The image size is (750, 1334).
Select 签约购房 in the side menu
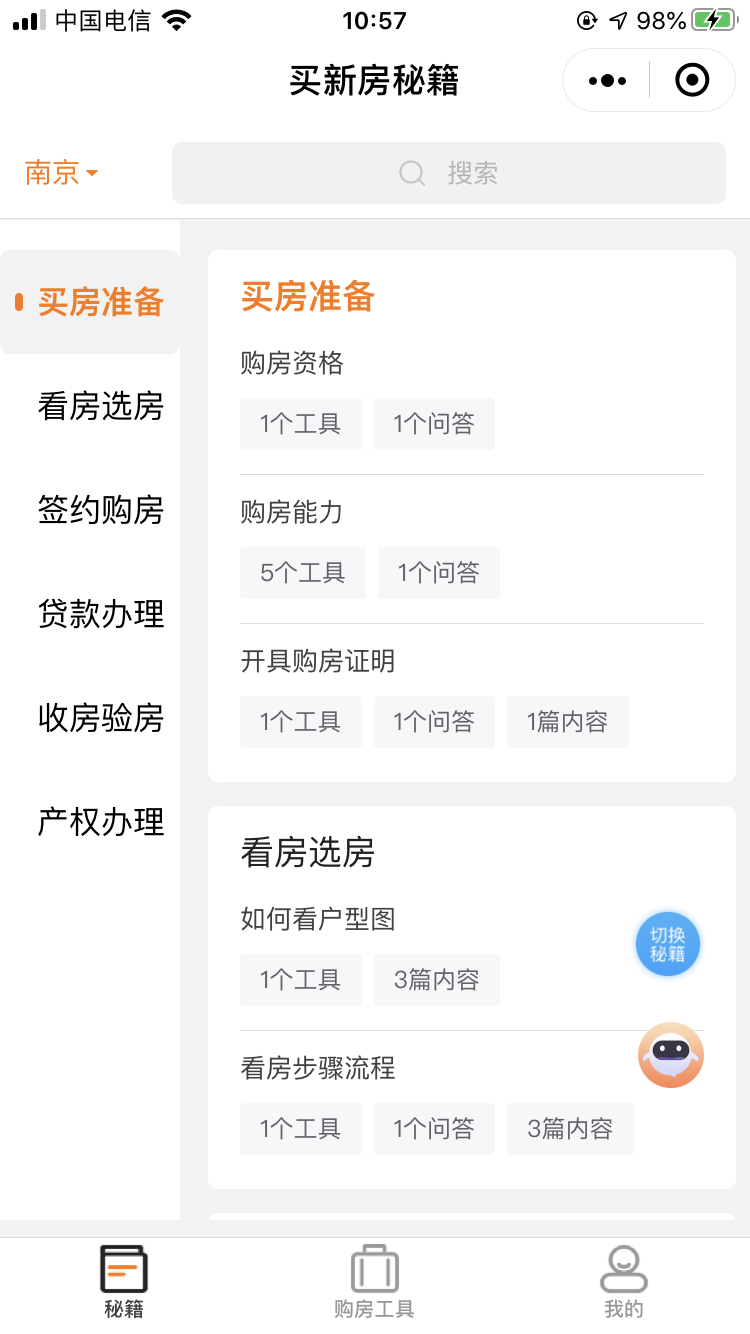point(100,510)
